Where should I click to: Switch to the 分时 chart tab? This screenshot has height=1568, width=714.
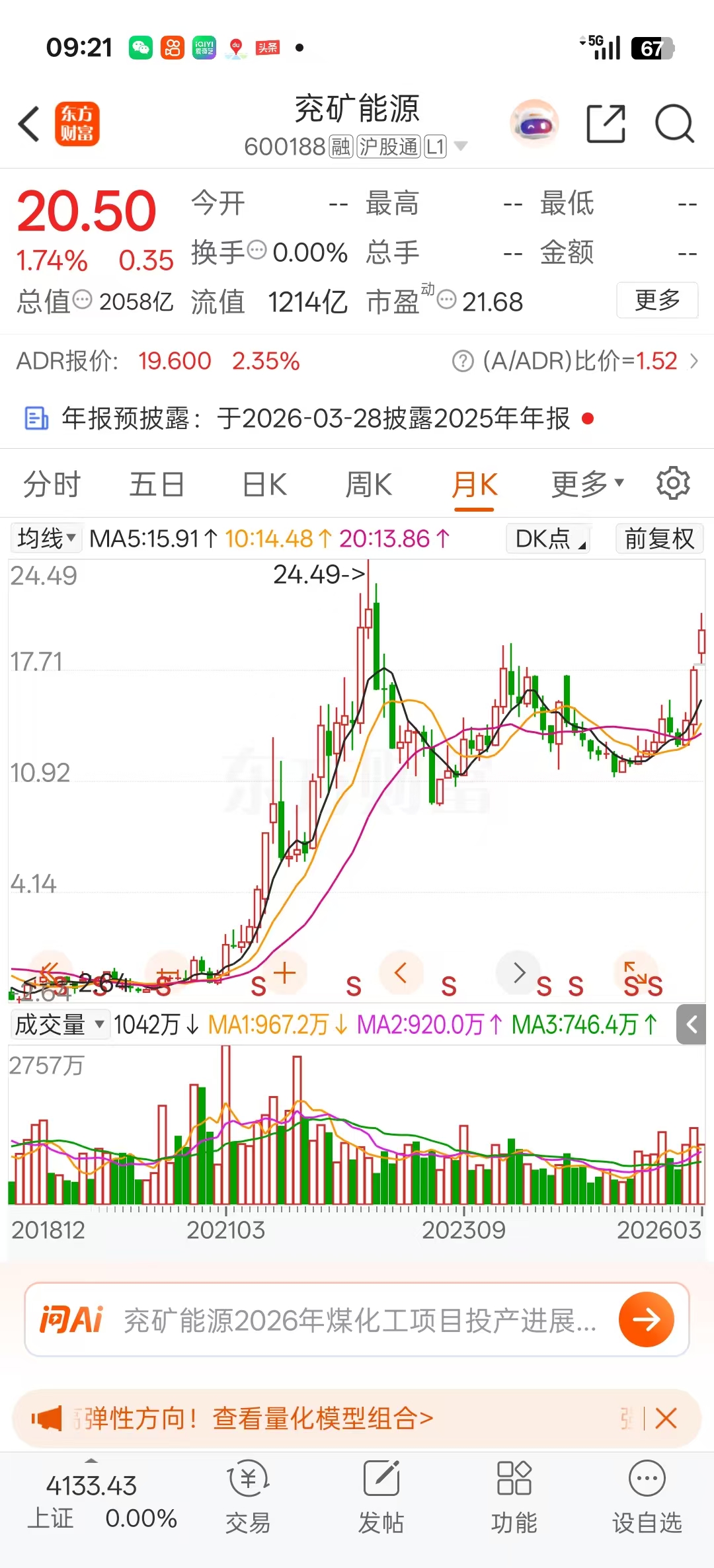pyautogui.click(x=52, y=485)
